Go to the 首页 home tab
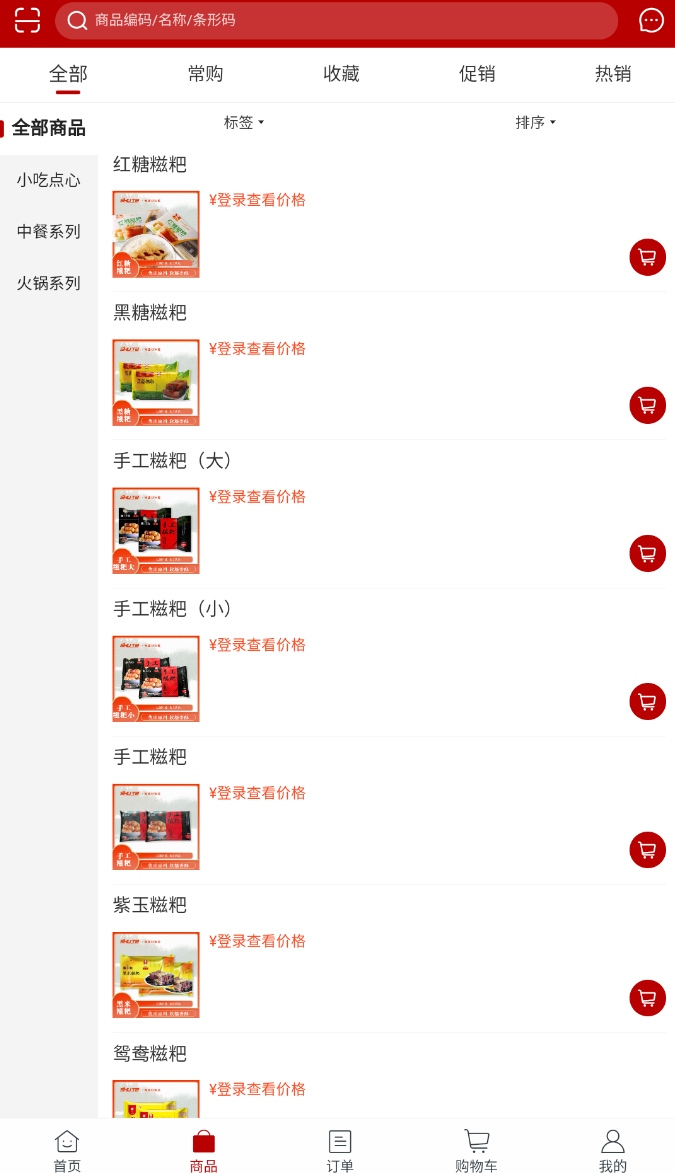Screen dimensions: 675x1173 67,1150
